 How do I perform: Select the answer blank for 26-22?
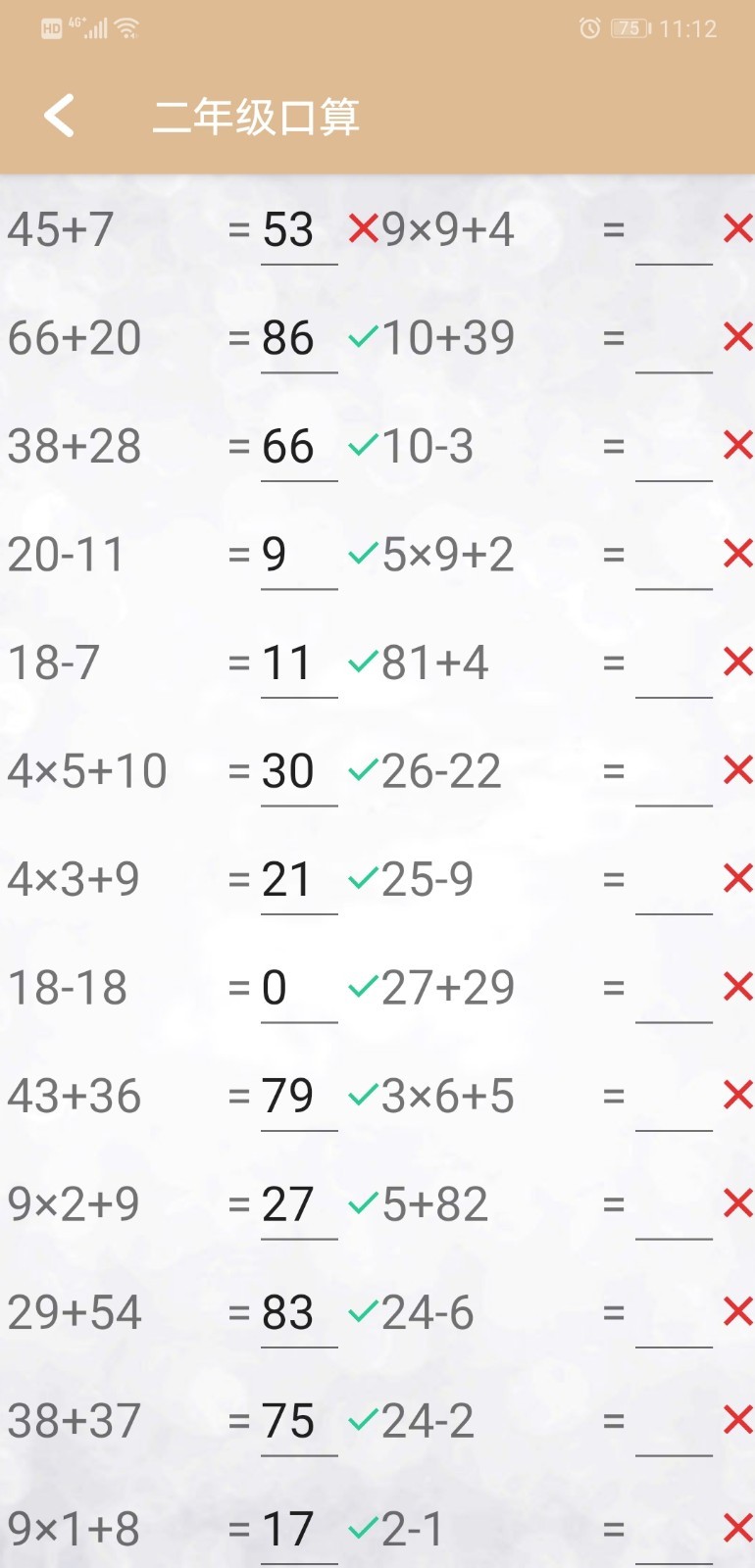click(674, 774)
